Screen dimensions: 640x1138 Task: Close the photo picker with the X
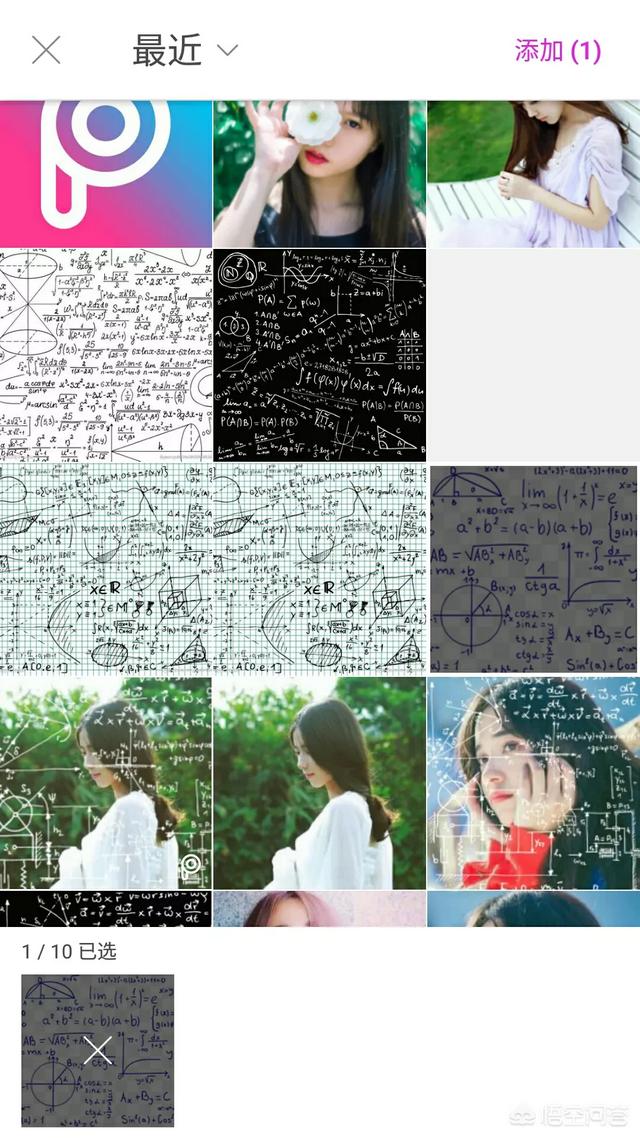point(46,51)
